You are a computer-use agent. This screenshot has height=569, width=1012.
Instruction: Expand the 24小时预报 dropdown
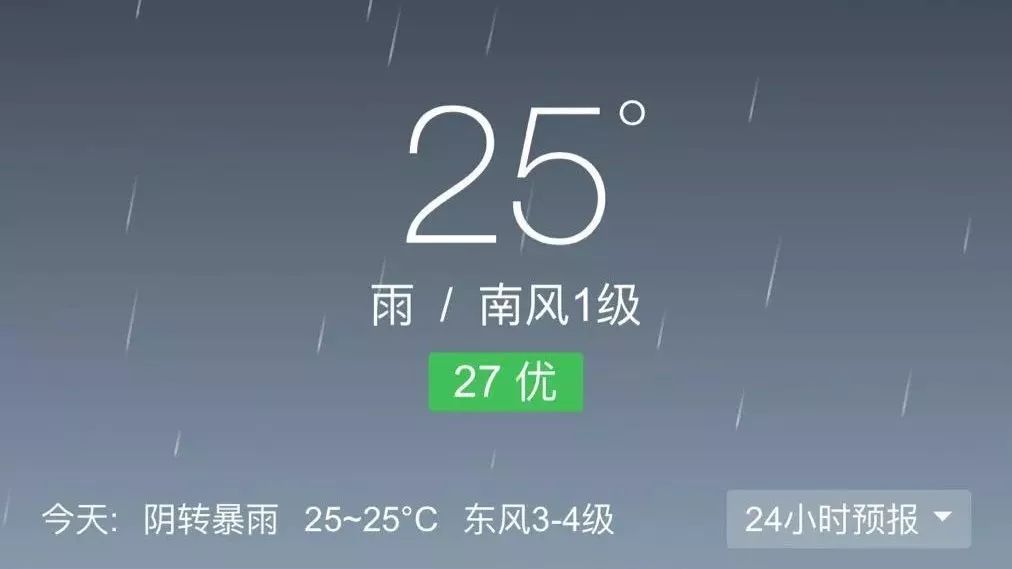pyautogui.click(x=848, y=519)
